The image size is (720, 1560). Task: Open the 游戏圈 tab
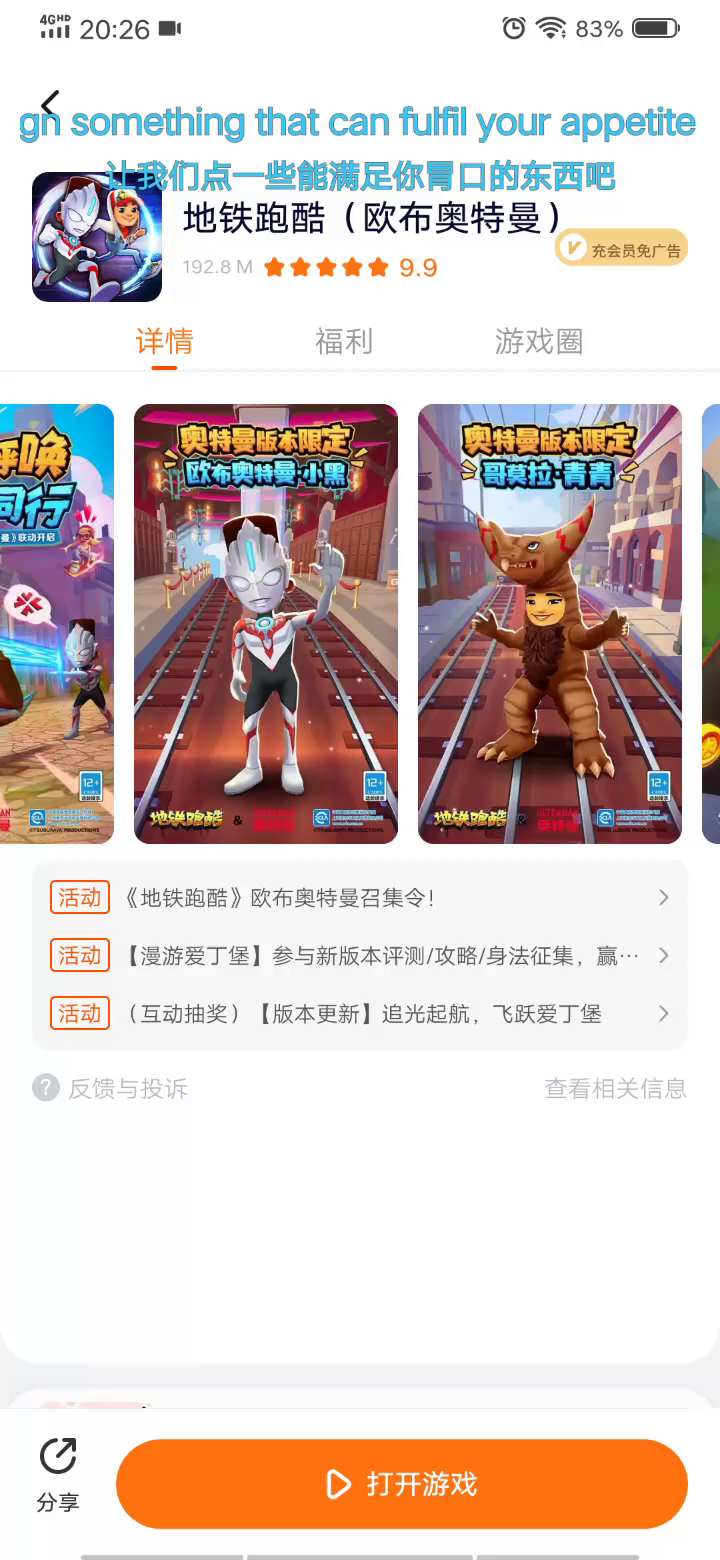pyautogui.click(x=538, y=342)
